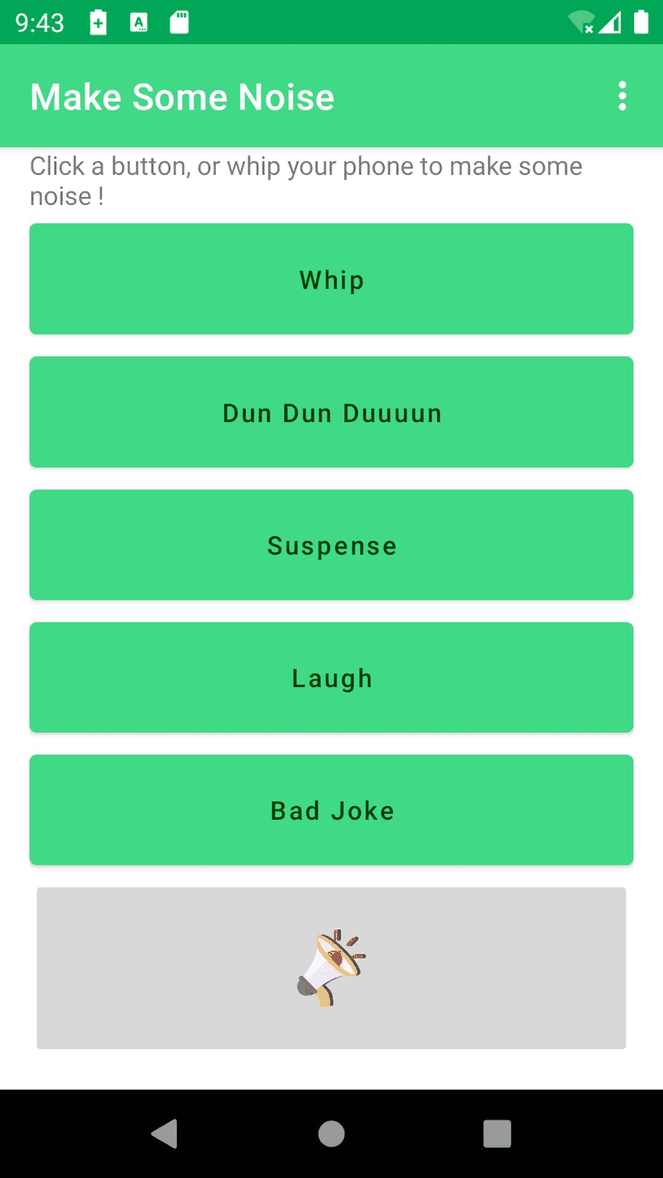Trigger the Laugh sound
Screen dimensions: 663x1178
[x=331, y=678]
